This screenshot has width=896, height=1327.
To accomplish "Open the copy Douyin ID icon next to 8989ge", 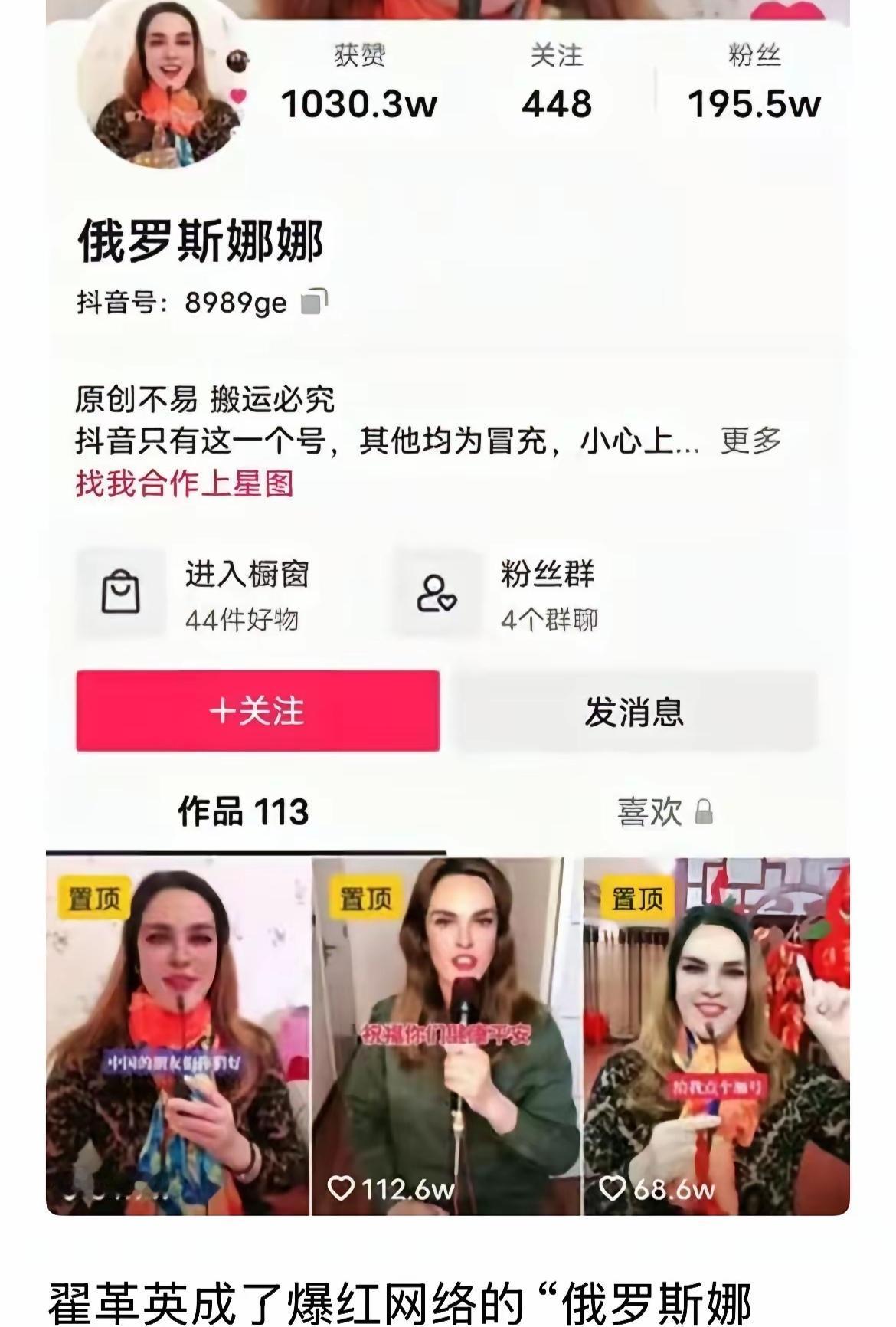I will tap(313, 304).
